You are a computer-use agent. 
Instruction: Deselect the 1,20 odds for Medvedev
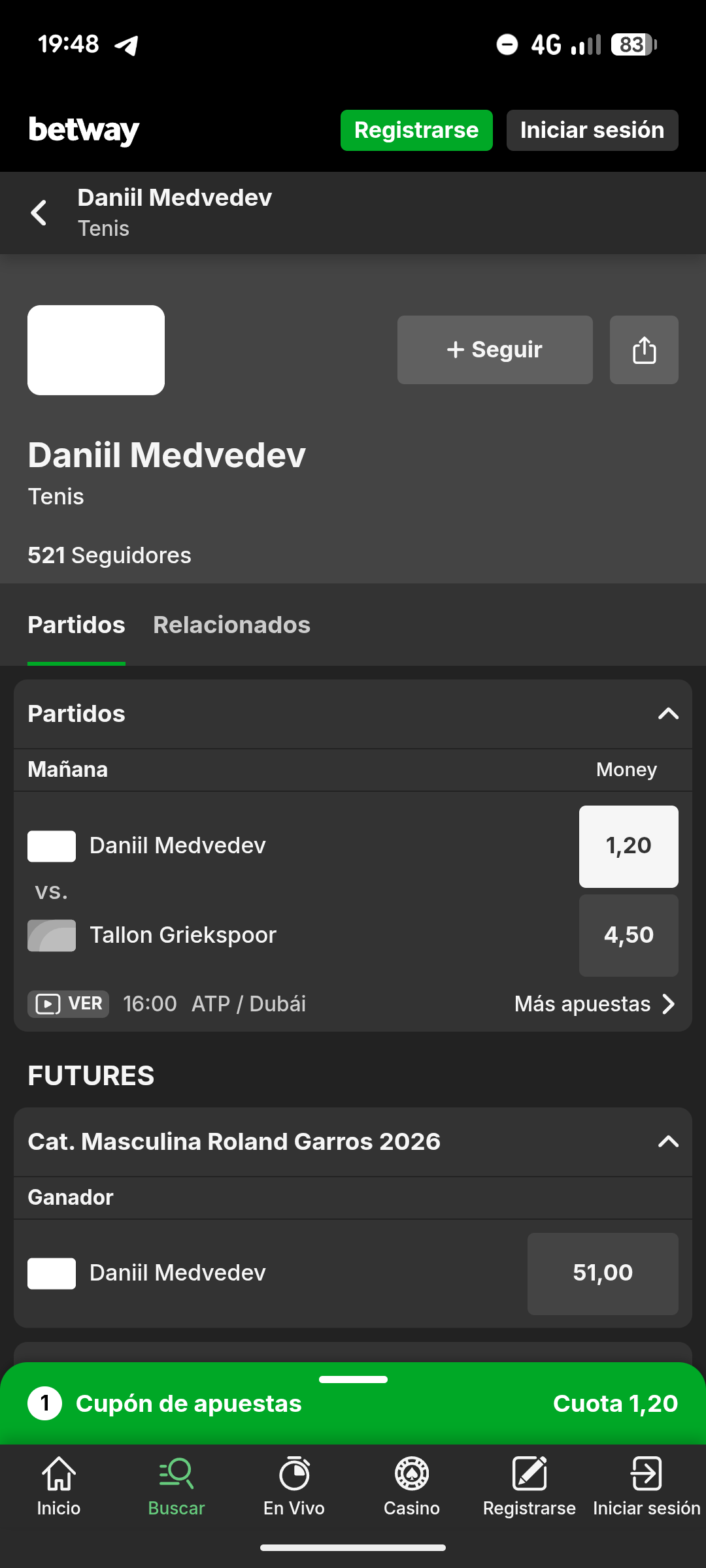[x=628, y=846]
